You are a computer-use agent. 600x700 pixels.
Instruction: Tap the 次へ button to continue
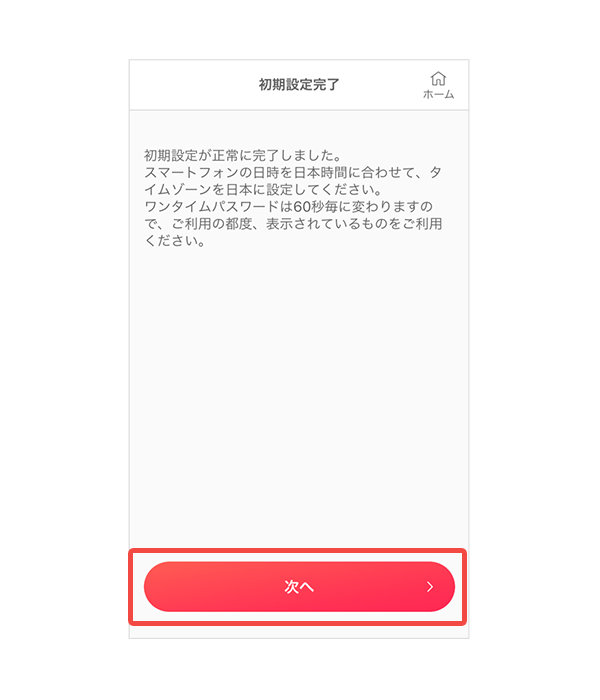click(299, 587)
